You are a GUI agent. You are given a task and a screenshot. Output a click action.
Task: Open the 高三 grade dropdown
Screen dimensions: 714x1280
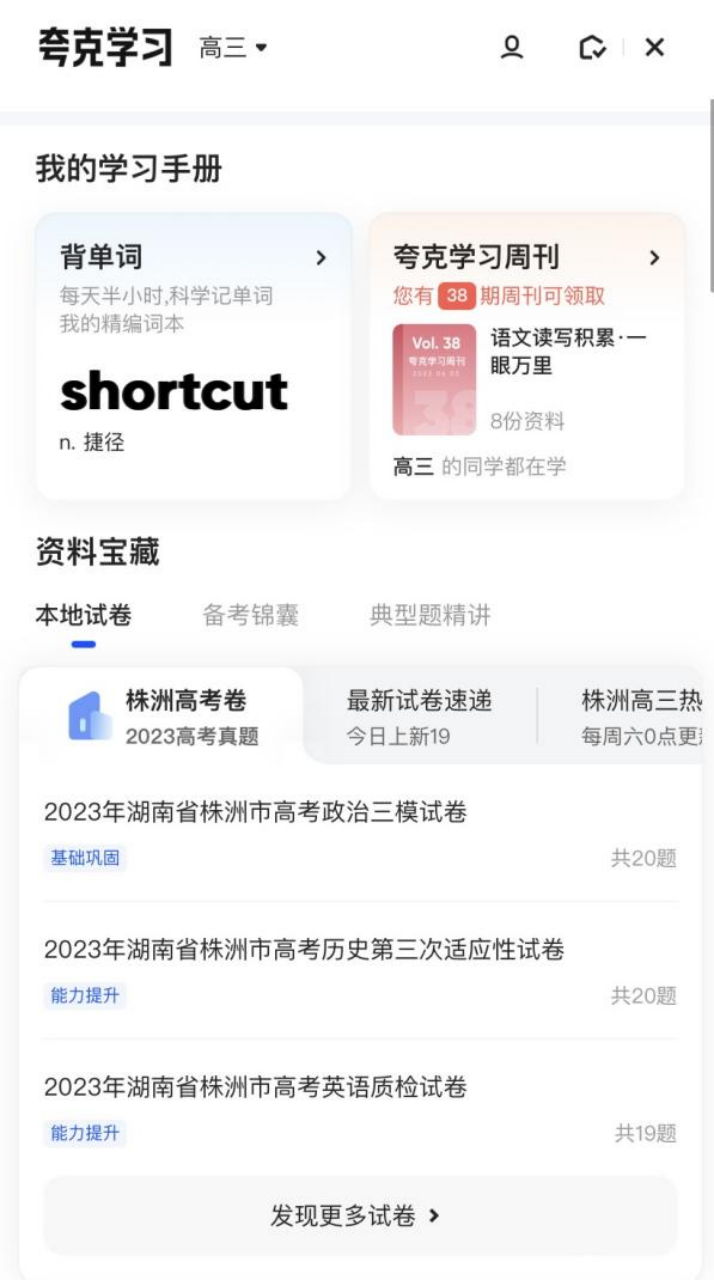233,47
